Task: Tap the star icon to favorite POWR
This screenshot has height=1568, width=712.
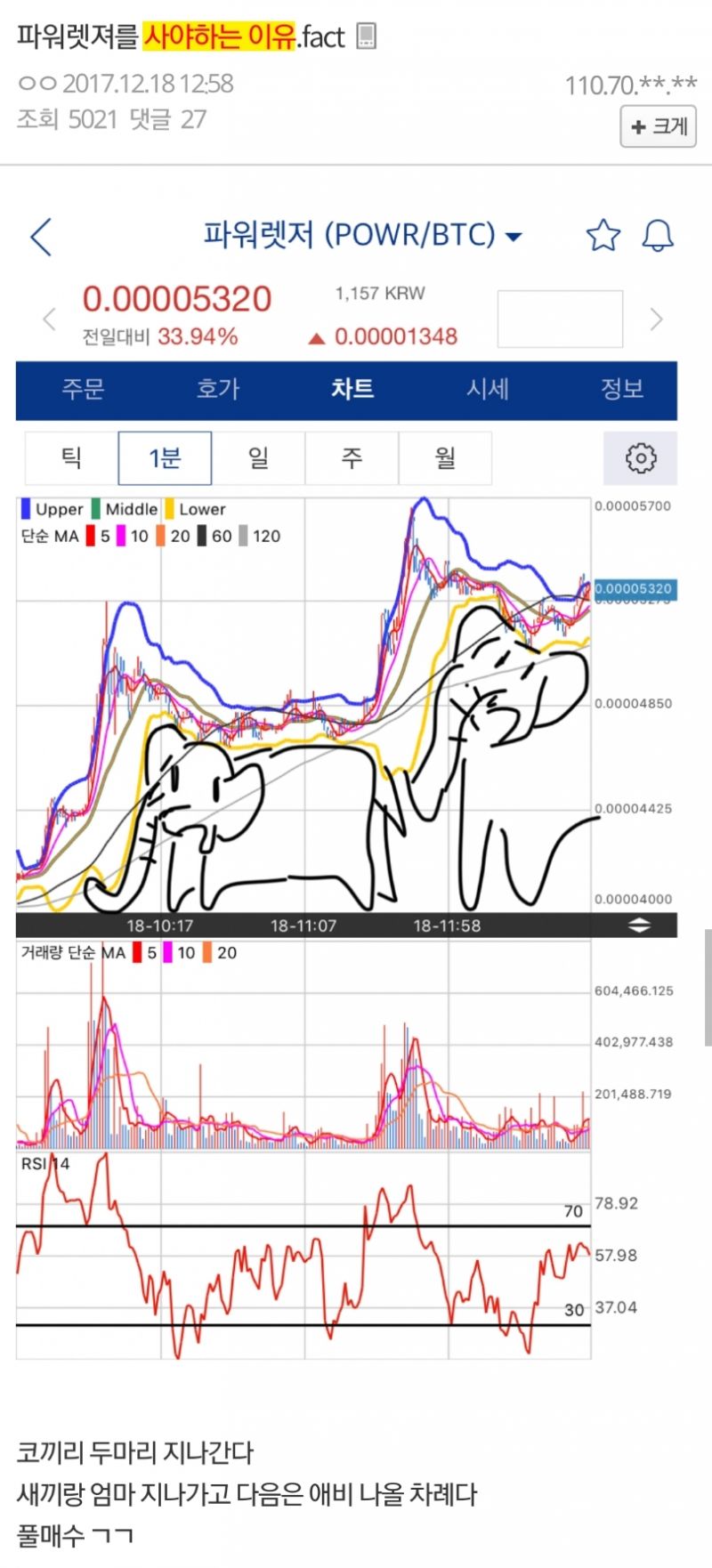Action: [x=603, y=234]
